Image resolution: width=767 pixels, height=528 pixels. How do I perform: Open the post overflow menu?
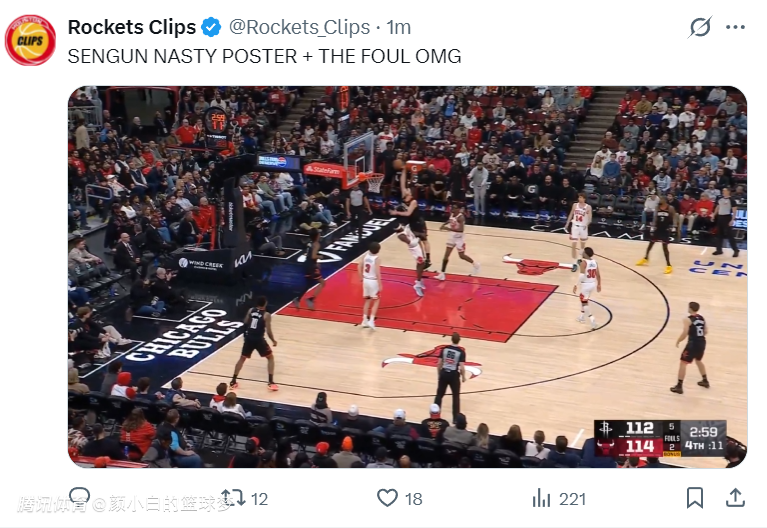[x=735, y=27]
